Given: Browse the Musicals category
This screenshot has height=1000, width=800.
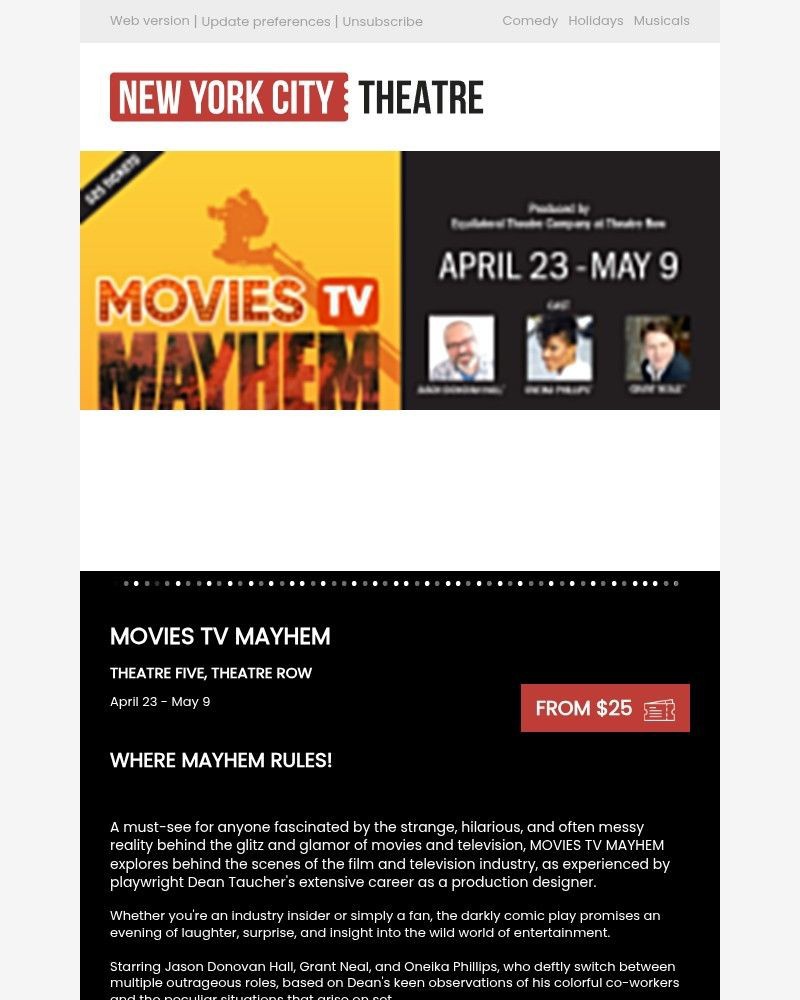Looking at the screenshot, I should [x=662, y=20].
